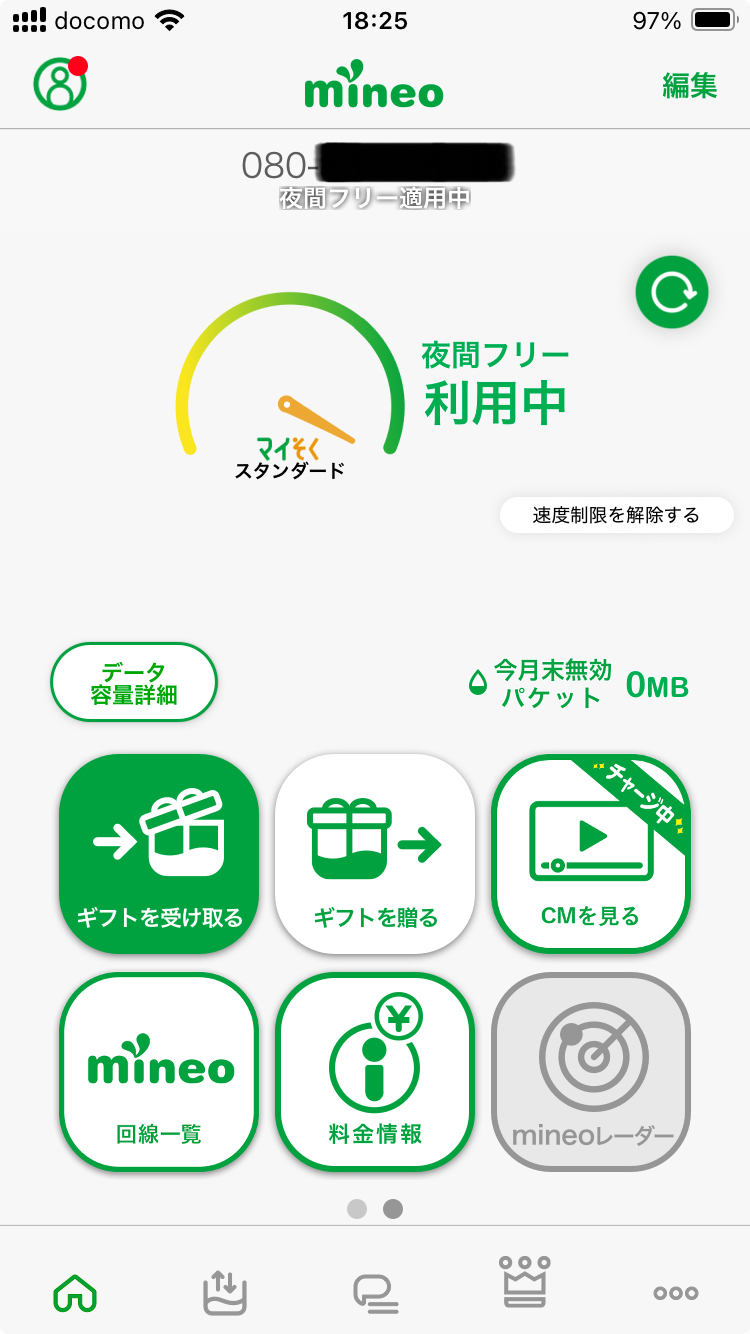Open the speech bubble community tab
This screenshot has height=1334, width=750.
[375, 1292]
